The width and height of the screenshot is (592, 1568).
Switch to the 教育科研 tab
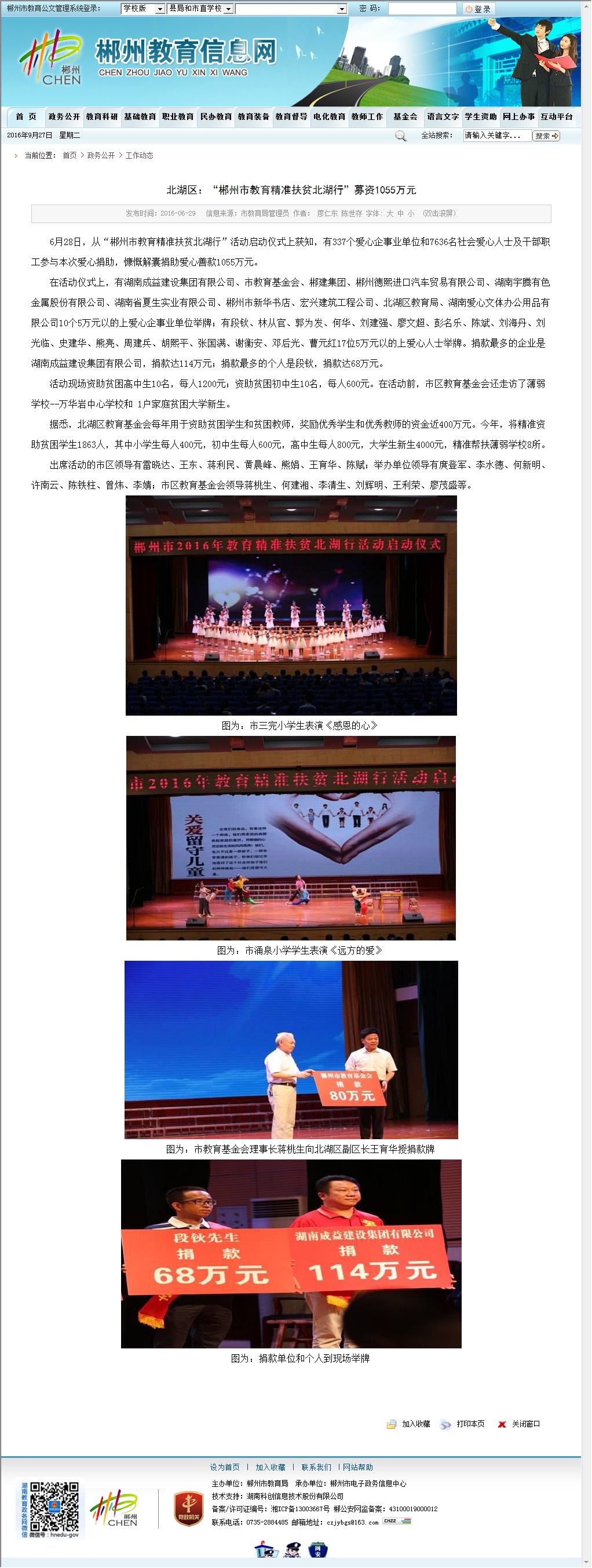101,117
